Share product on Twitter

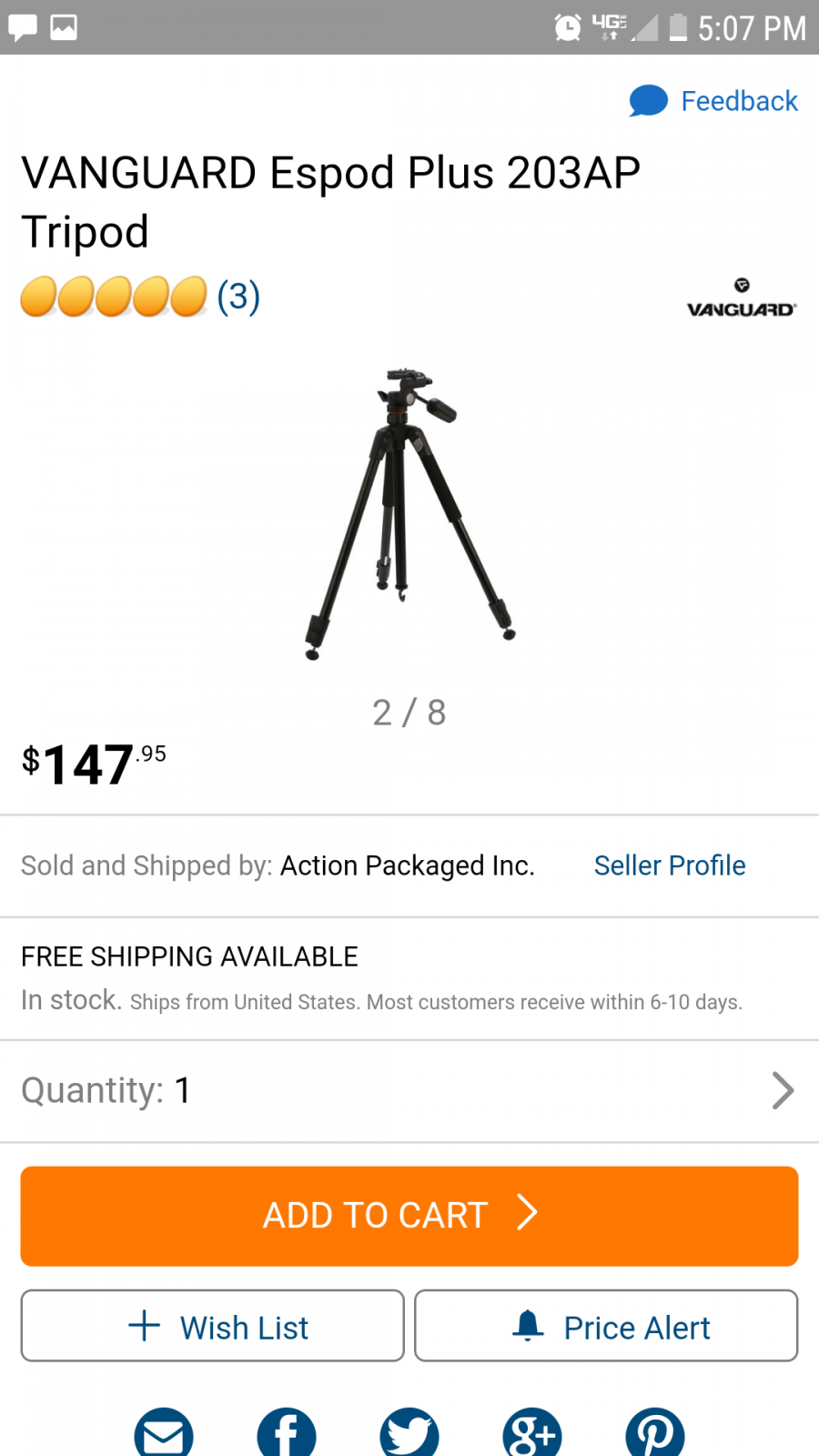tap(409, 1432)
